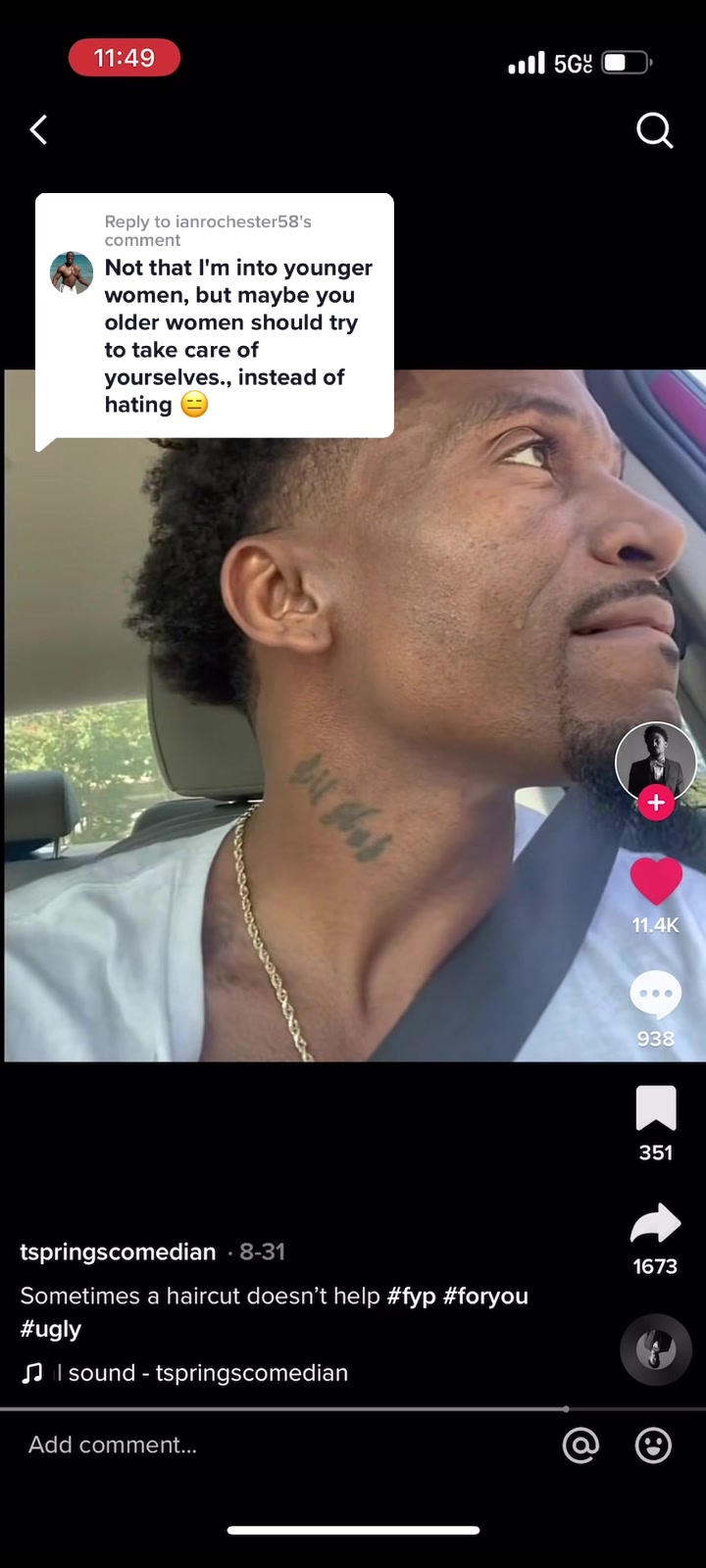
Task: Open search with the magnifying glass
Action: point(654,129)
